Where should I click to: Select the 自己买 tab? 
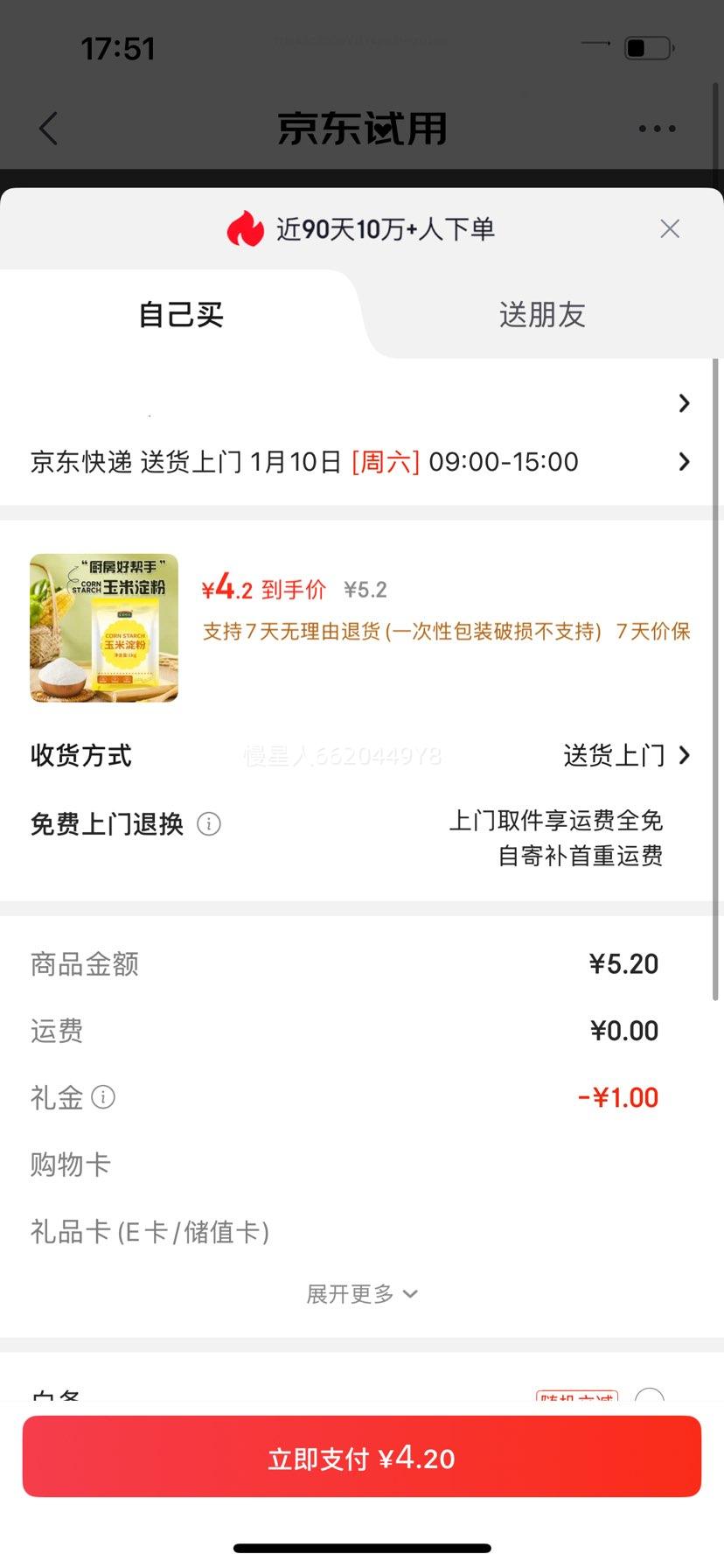tap(181, 315)
